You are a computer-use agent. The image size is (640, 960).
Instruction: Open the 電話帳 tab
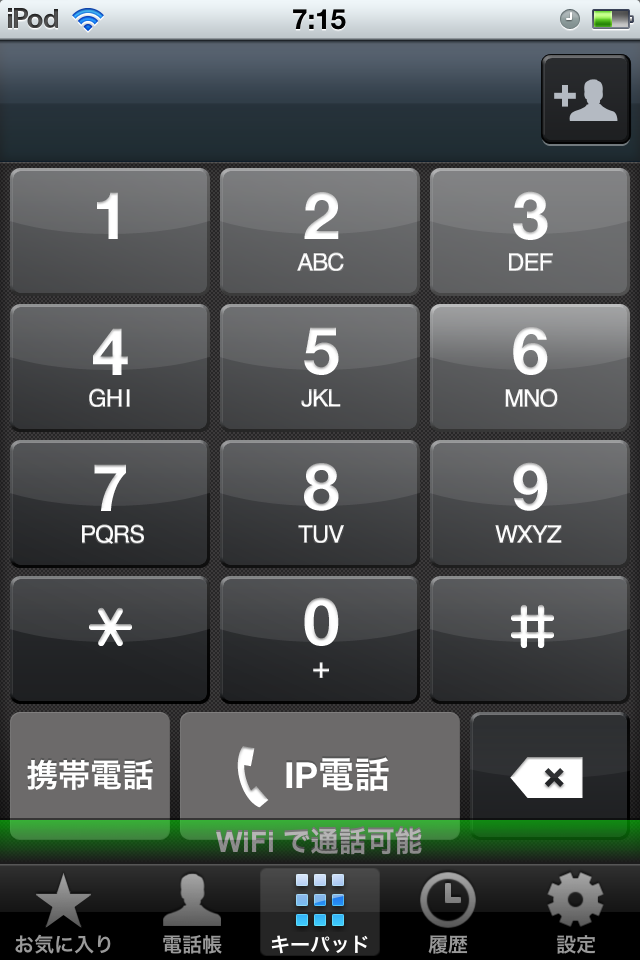(x=192, y=912)
